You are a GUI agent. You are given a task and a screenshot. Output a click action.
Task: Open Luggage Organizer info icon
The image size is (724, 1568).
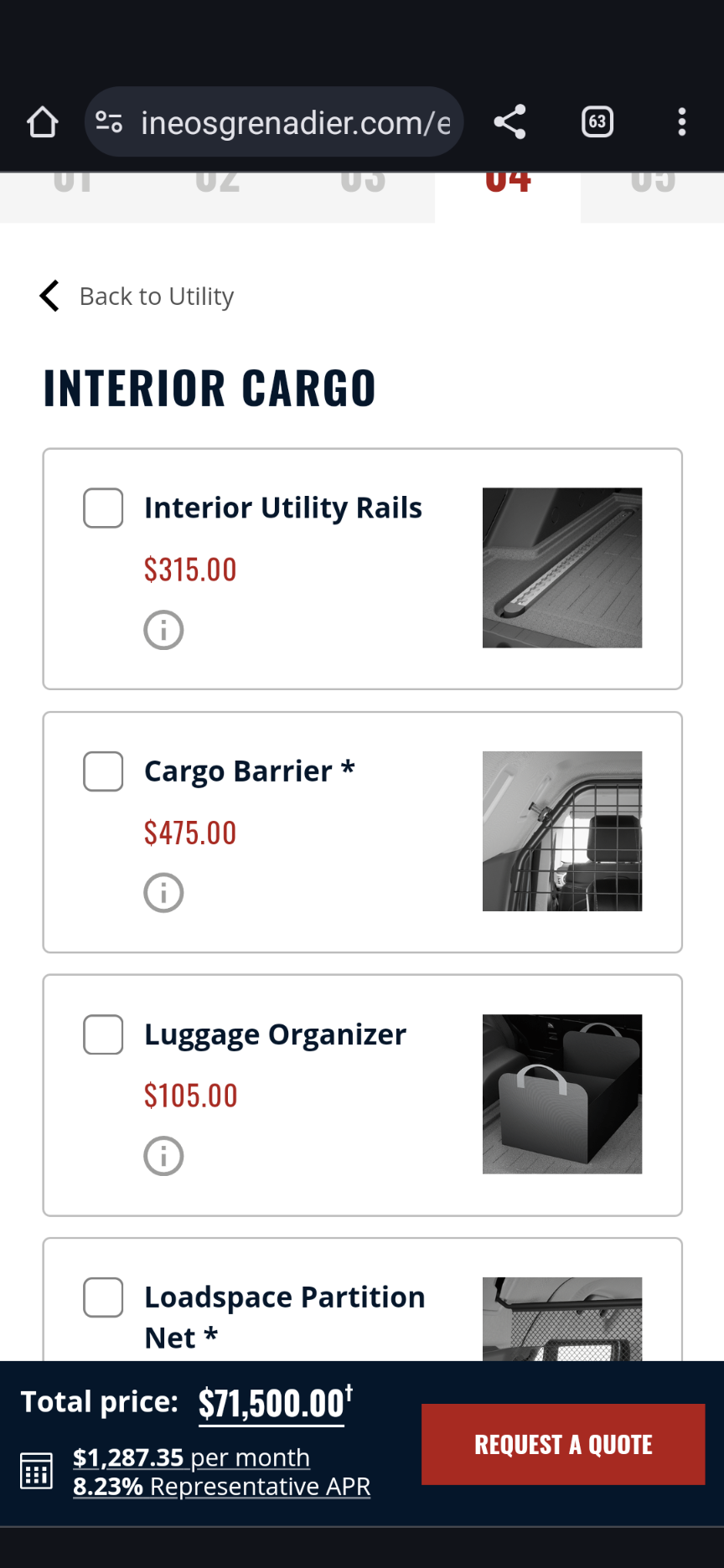[x=163, y=1156]
